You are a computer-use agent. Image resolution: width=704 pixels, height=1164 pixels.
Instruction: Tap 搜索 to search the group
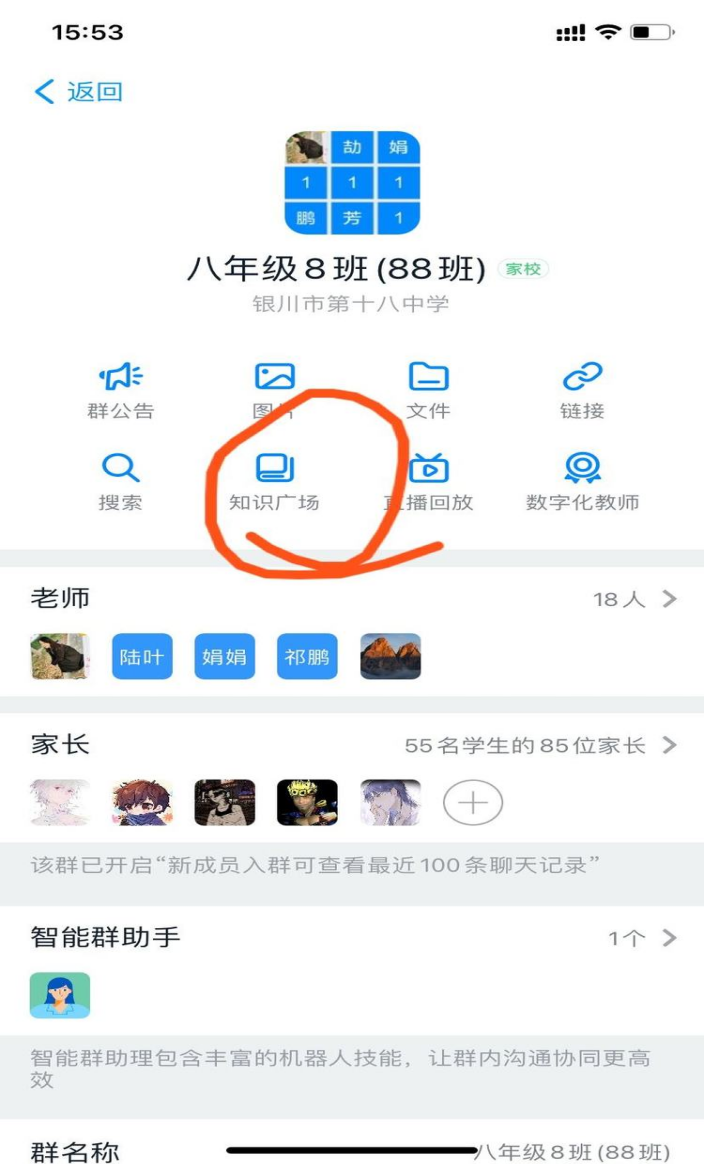(120, 481)
